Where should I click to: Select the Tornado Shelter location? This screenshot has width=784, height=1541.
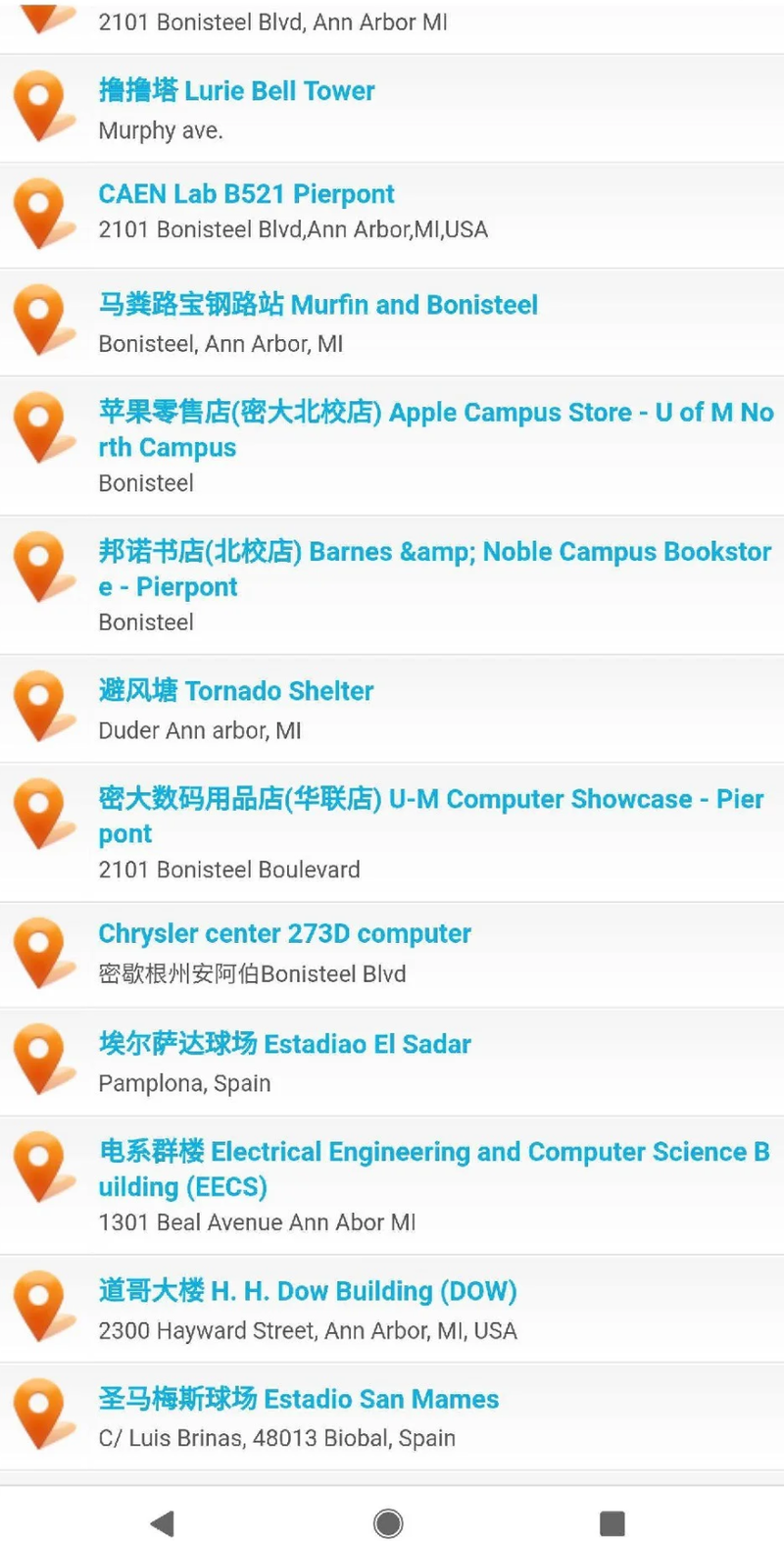click(x=392, y=709)
